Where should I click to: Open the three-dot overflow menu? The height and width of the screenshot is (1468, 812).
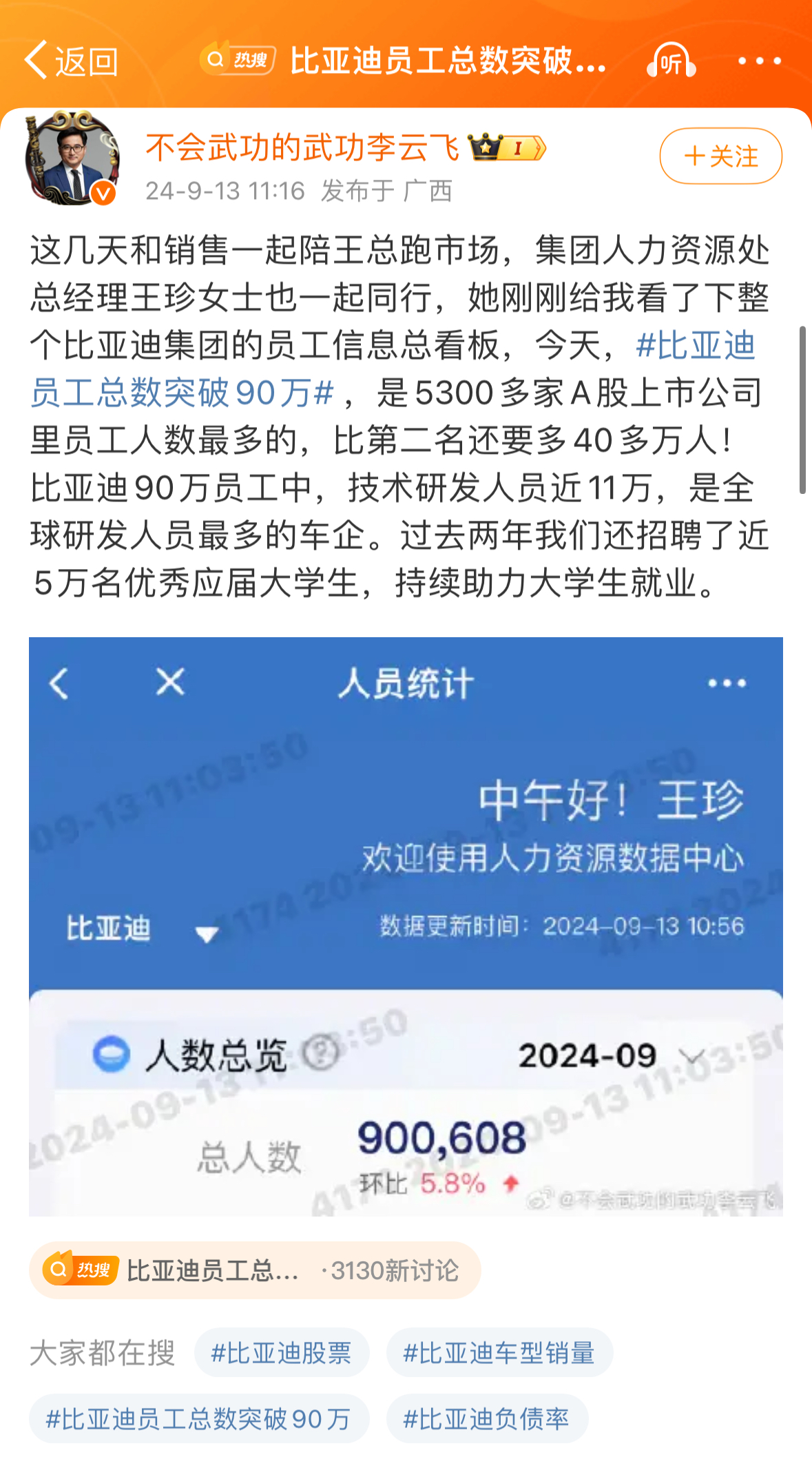pos(759,61)
